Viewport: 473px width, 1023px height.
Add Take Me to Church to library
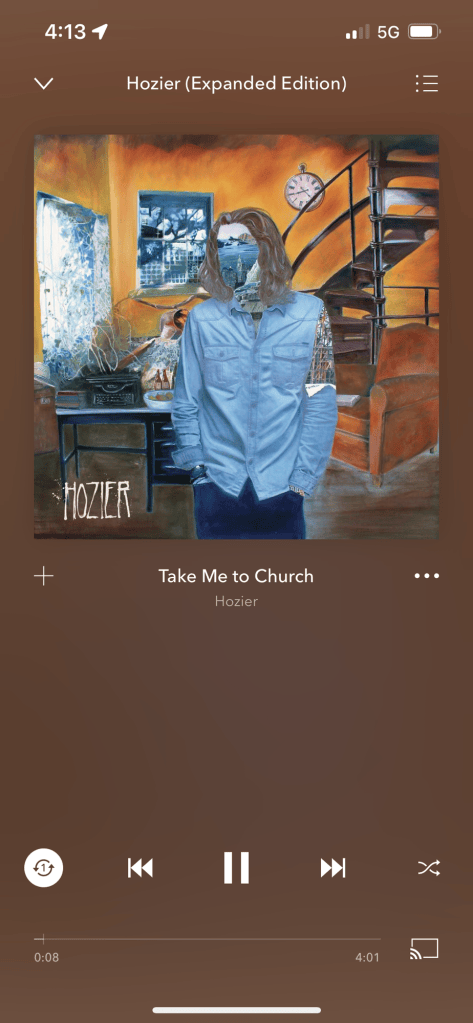pos(44,576)
